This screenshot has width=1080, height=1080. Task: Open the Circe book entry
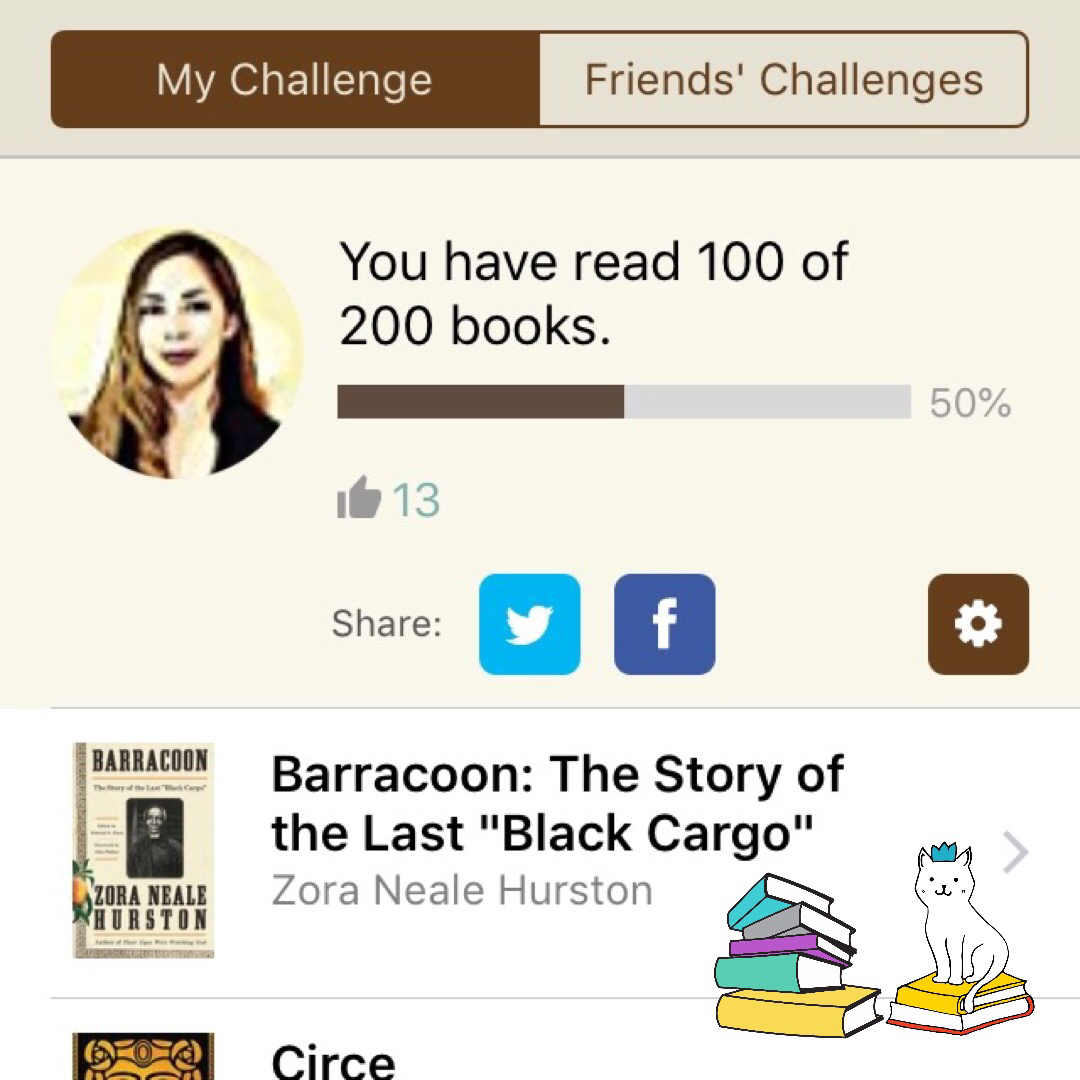(x=334, y=1060)
